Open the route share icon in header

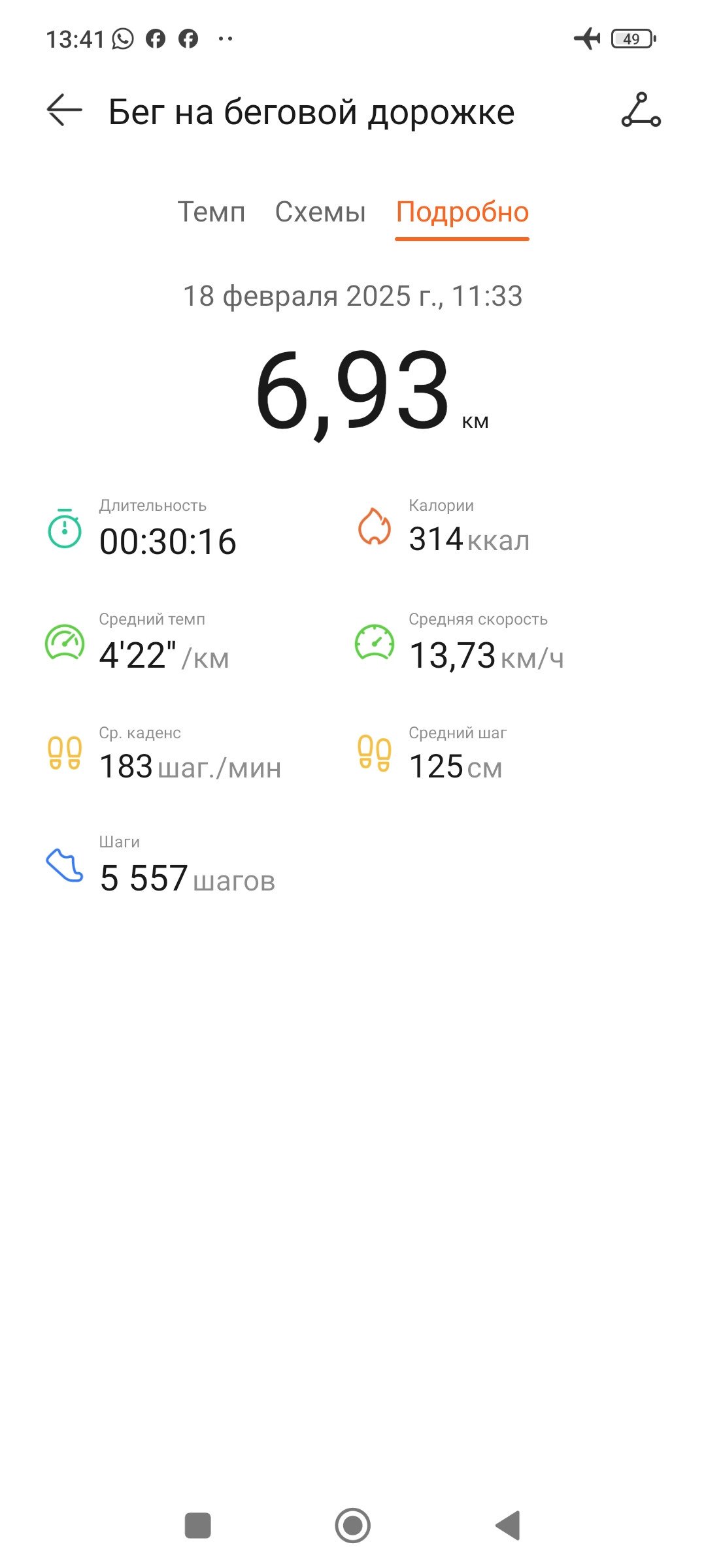click(x=641, y=110)
